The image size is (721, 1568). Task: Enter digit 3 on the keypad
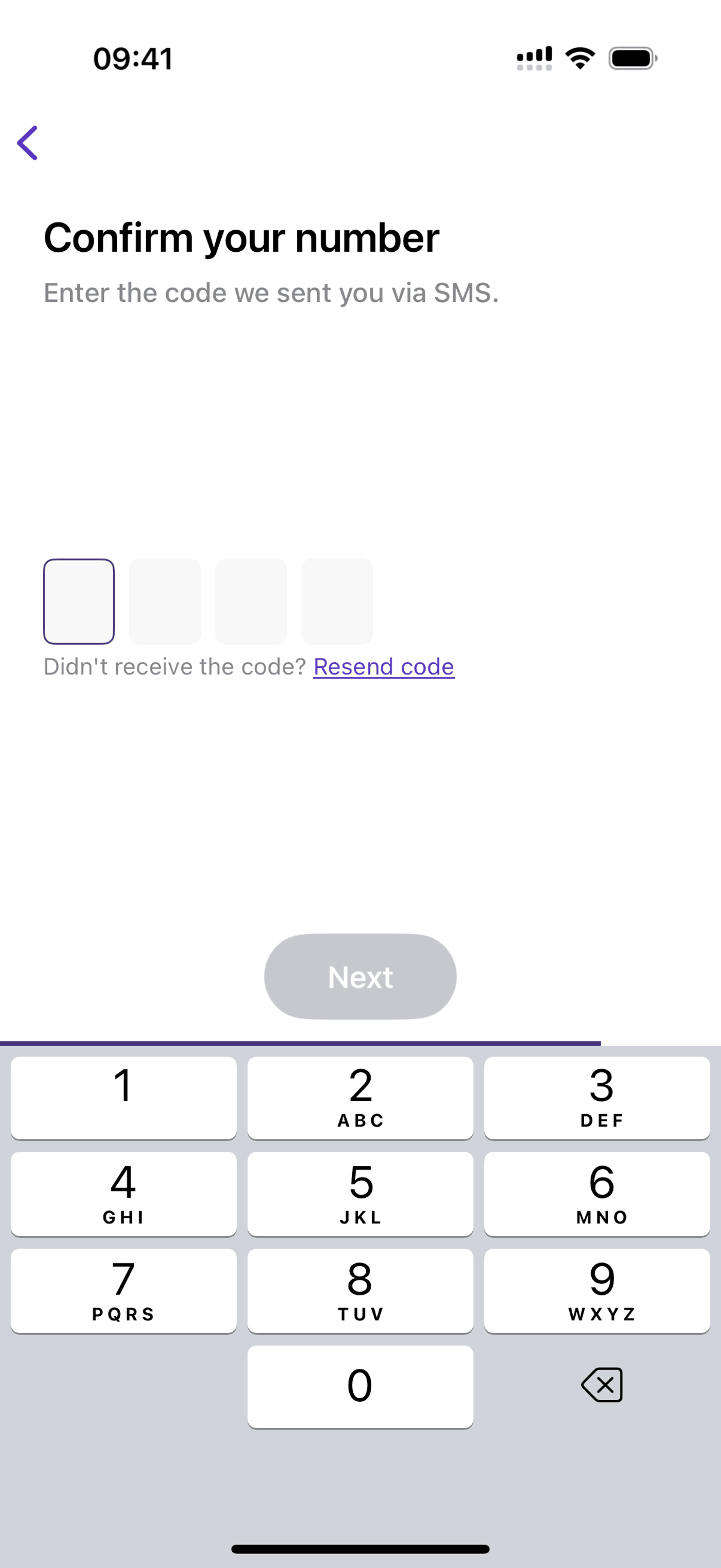pos(597,1097)
